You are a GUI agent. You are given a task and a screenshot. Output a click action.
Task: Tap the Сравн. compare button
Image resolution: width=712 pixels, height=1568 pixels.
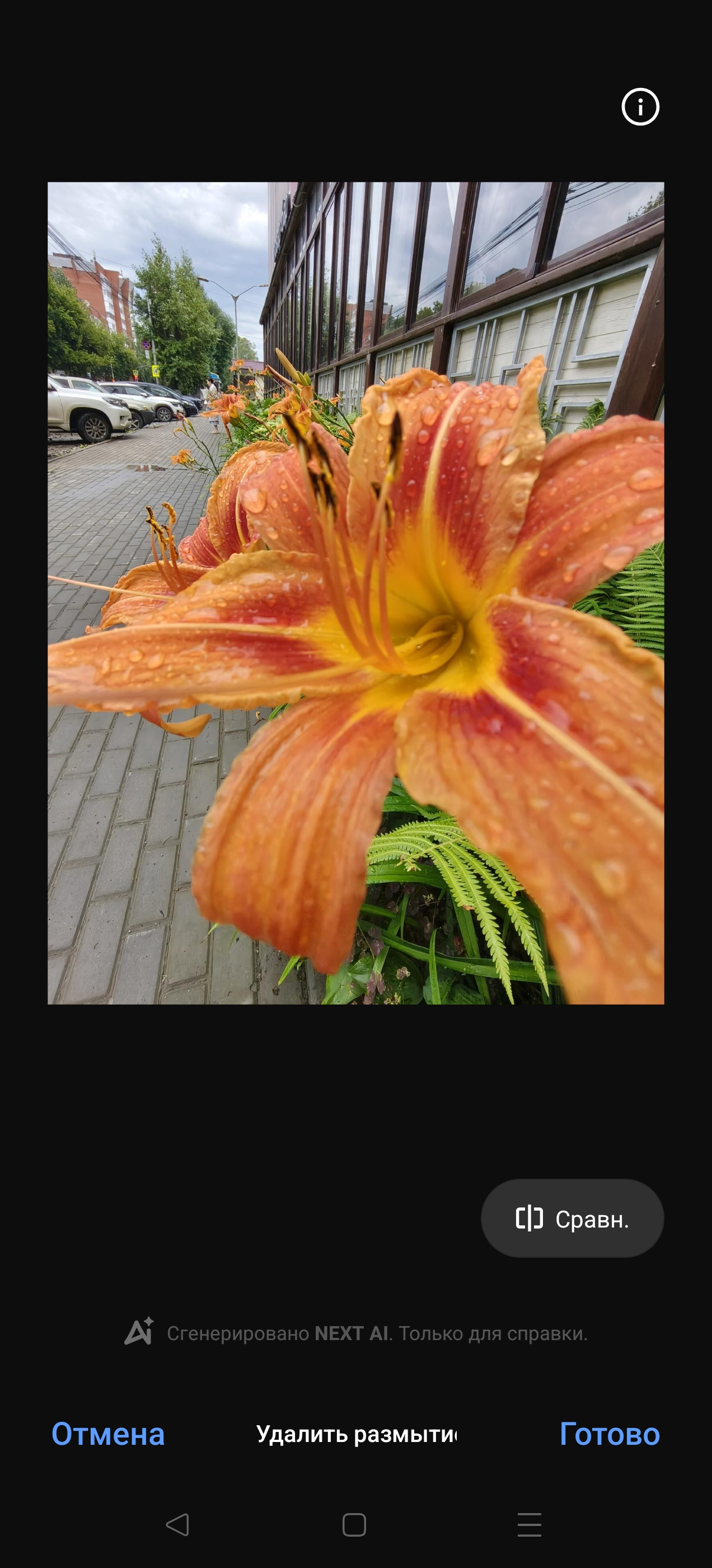572,1219
